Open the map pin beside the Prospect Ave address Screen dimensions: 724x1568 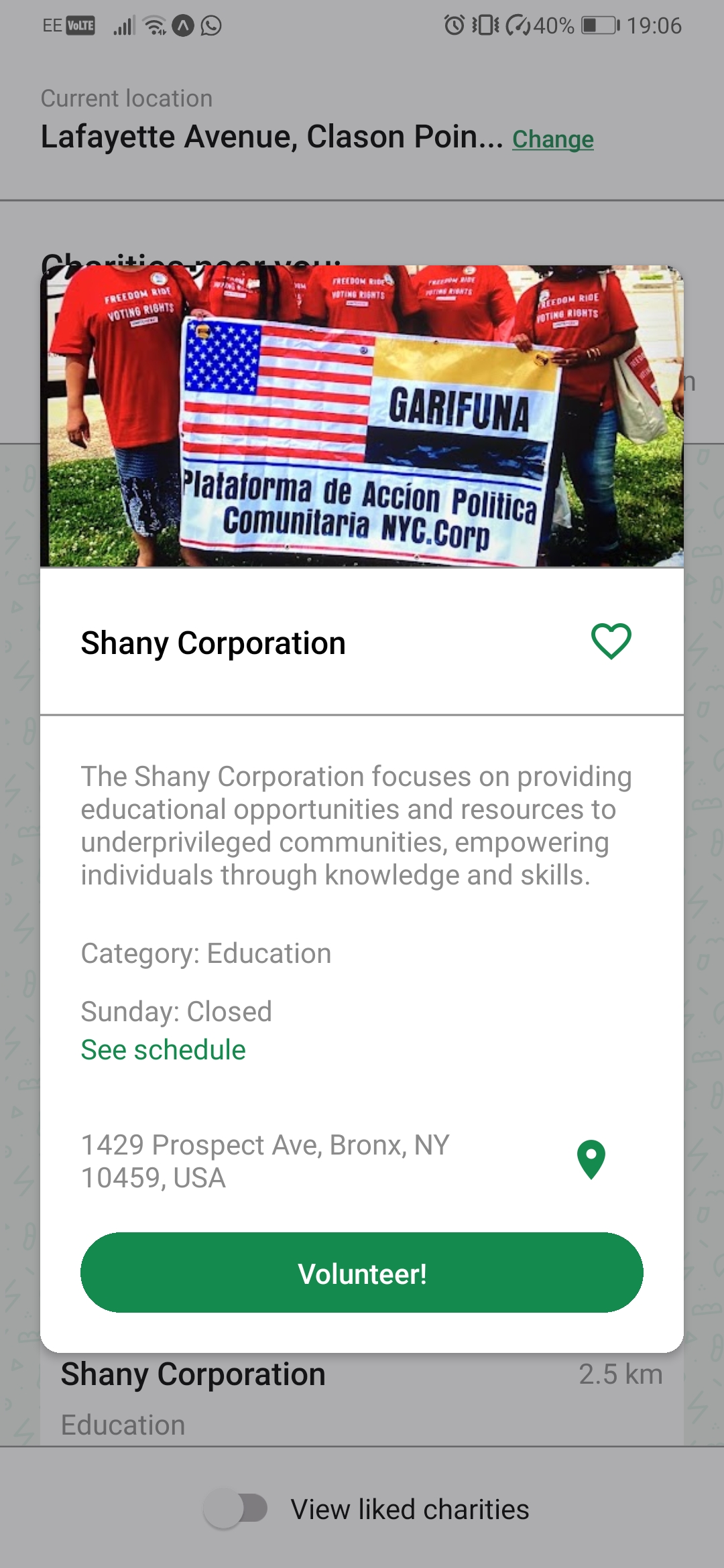tap(591, 1160)
